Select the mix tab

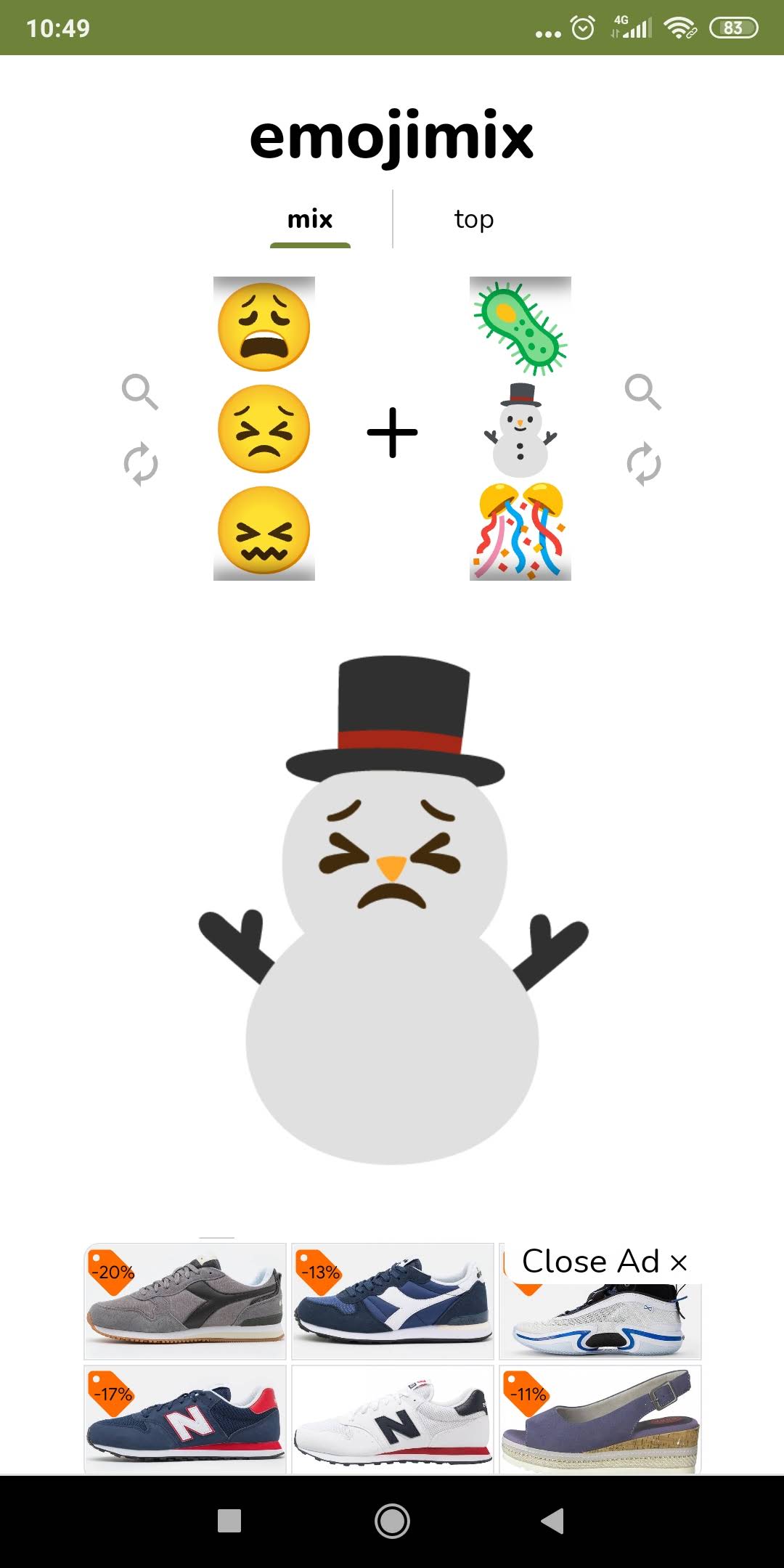pos(310,219)
